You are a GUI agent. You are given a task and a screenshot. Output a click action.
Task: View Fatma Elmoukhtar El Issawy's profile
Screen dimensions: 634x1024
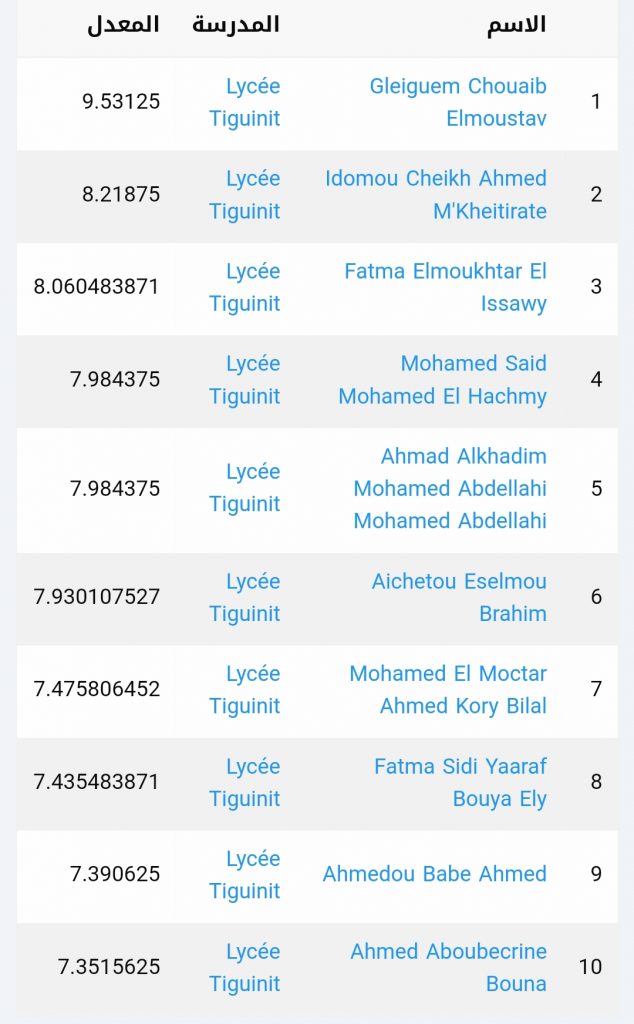(x=445, y=287)
